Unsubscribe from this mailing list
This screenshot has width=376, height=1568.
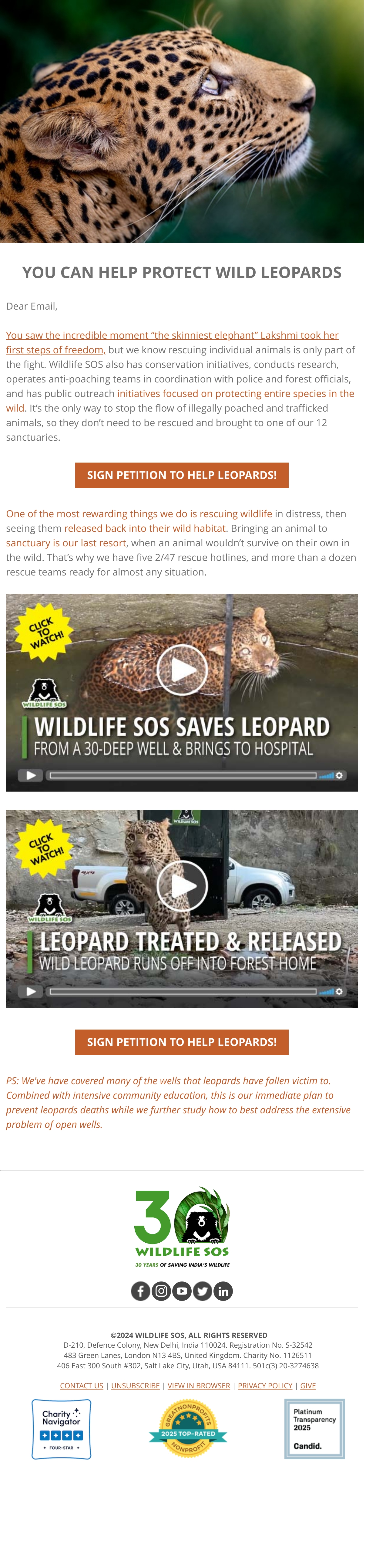tap(135, 1385)
